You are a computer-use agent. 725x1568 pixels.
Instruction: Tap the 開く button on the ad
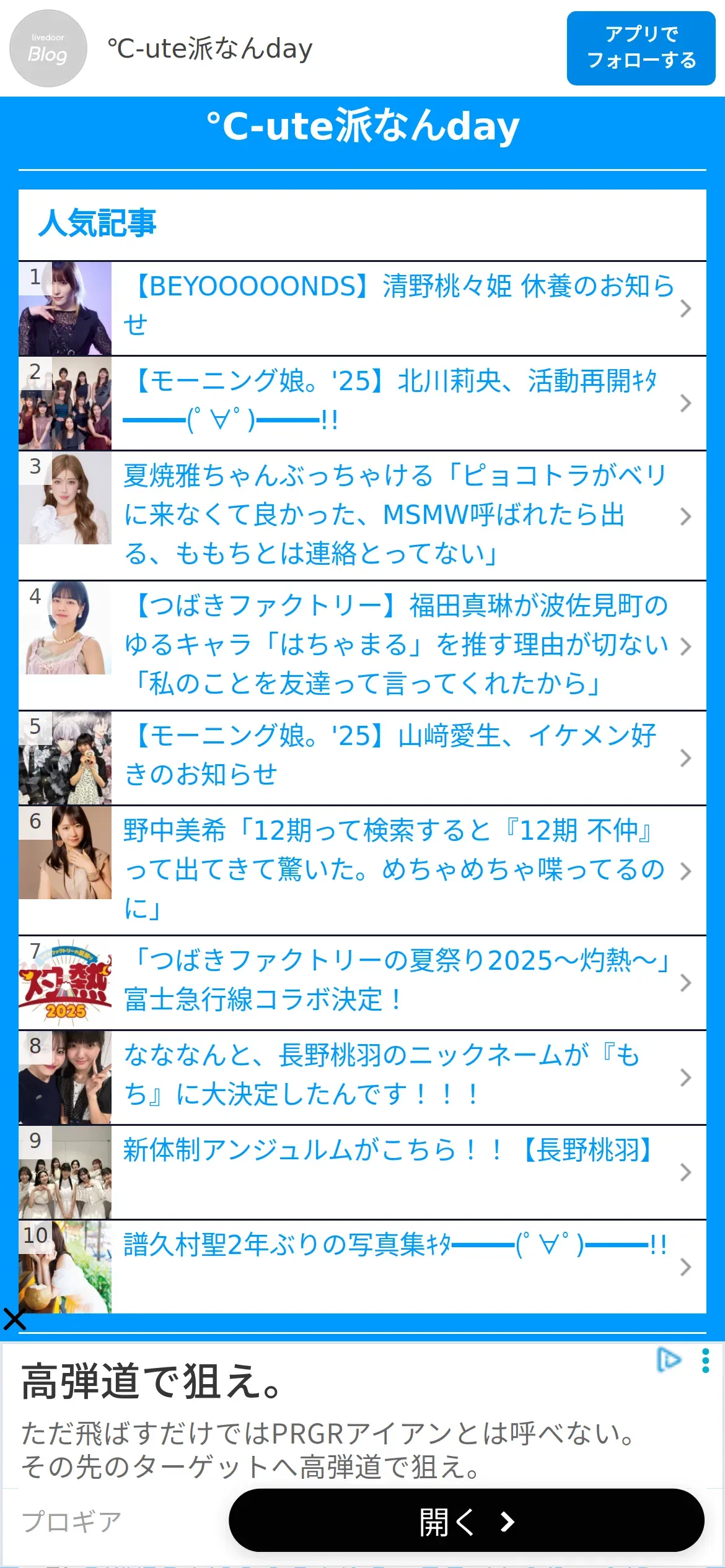(466, 1522)
